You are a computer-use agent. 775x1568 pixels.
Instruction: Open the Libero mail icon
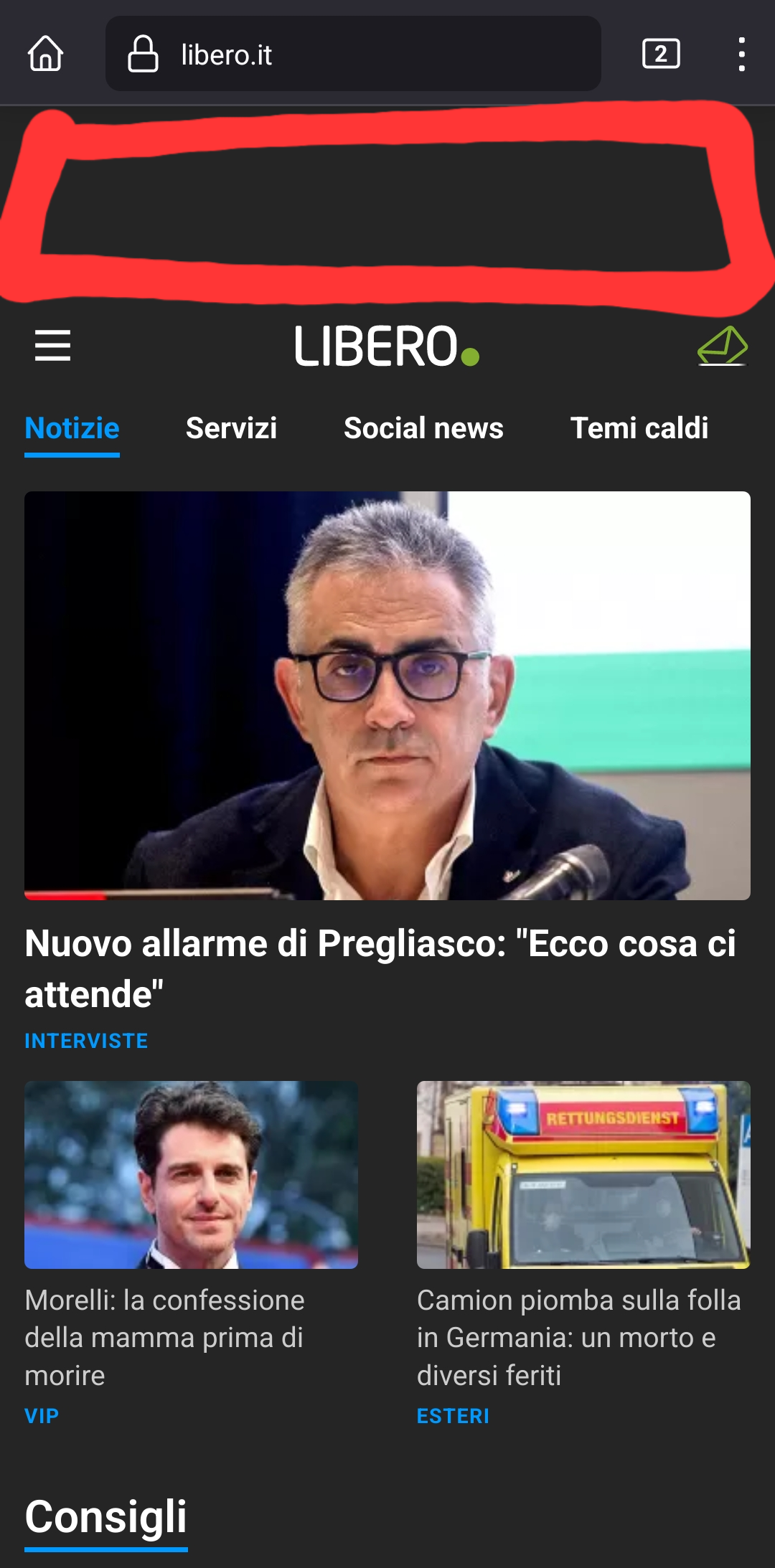click(723, 346)
